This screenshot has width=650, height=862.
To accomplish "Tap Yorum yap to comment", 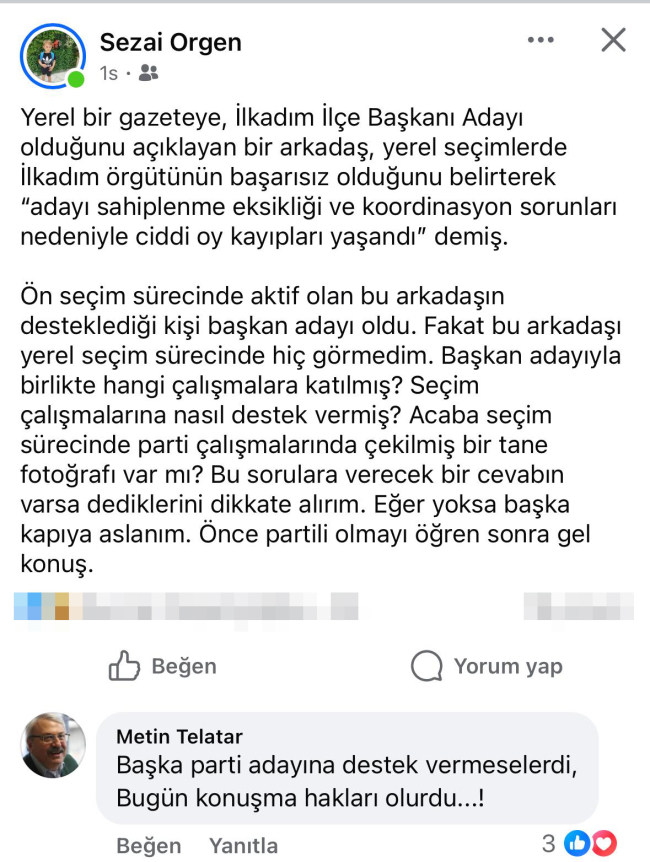I will (487, 666).
